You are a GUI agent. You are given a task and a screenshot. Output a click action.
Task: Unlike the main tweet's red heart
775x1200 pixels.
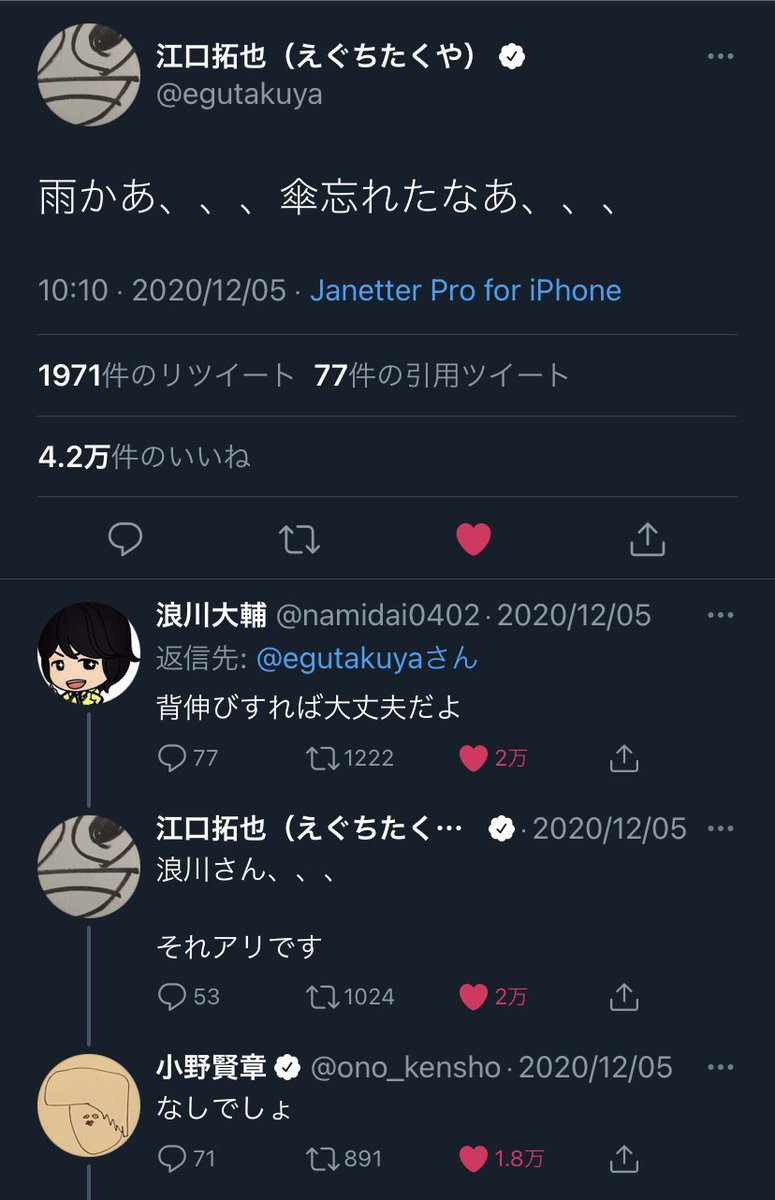(x=473, y=538)
